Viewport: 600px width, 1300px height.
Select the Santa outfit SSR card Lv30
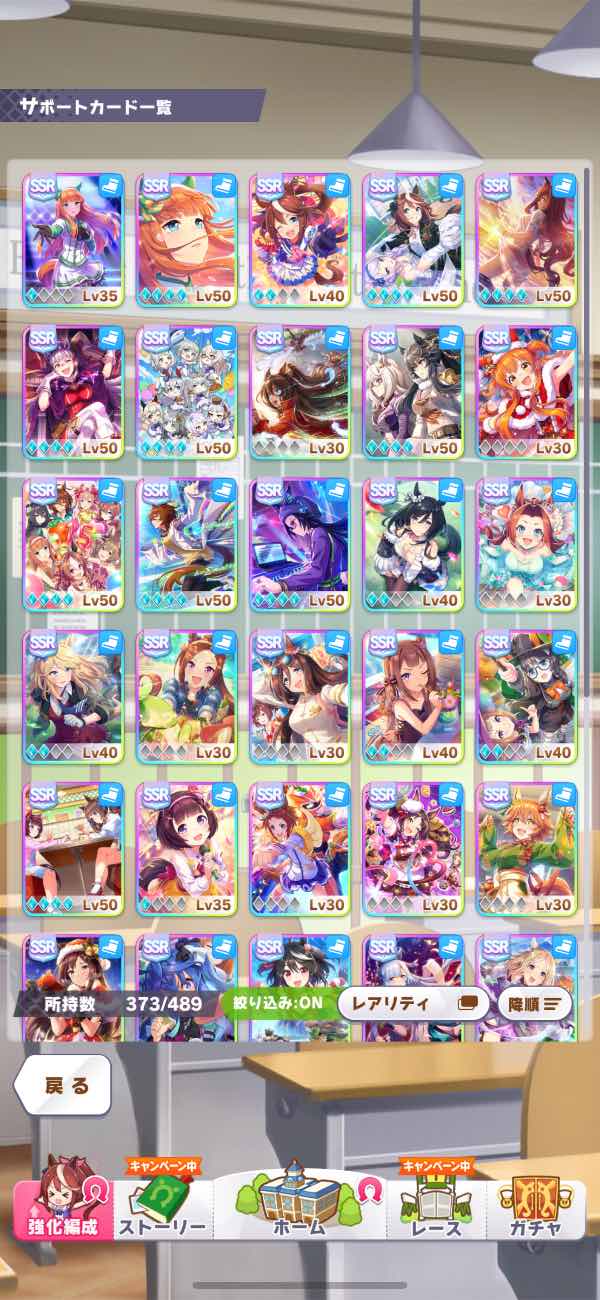526,392
